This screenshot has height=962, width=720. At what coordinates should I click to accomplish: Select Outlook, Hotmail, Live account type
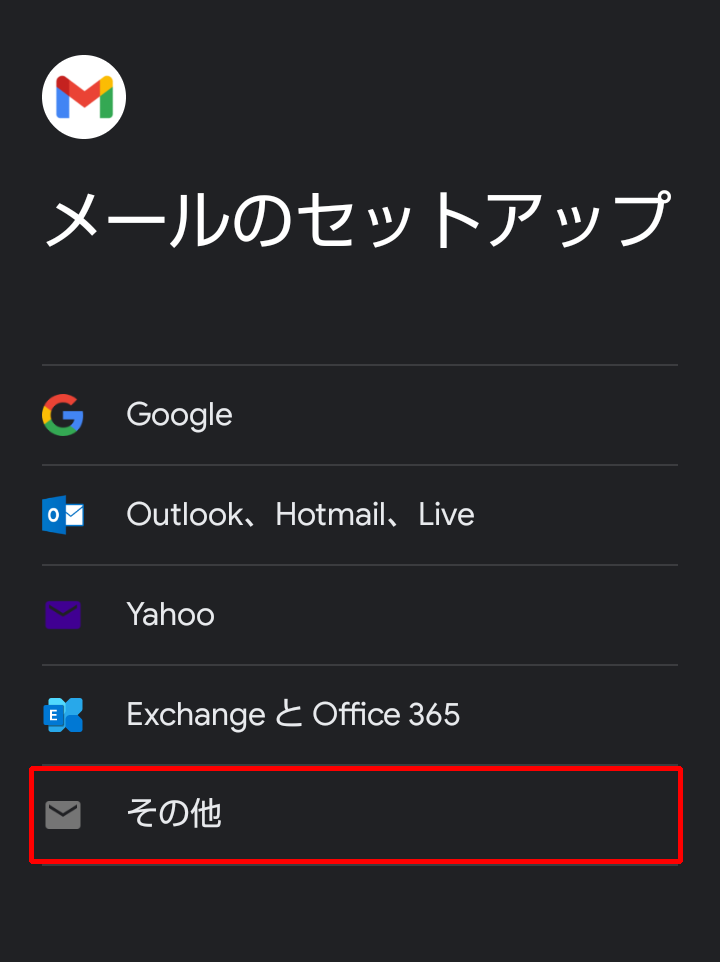pos(300,515)
